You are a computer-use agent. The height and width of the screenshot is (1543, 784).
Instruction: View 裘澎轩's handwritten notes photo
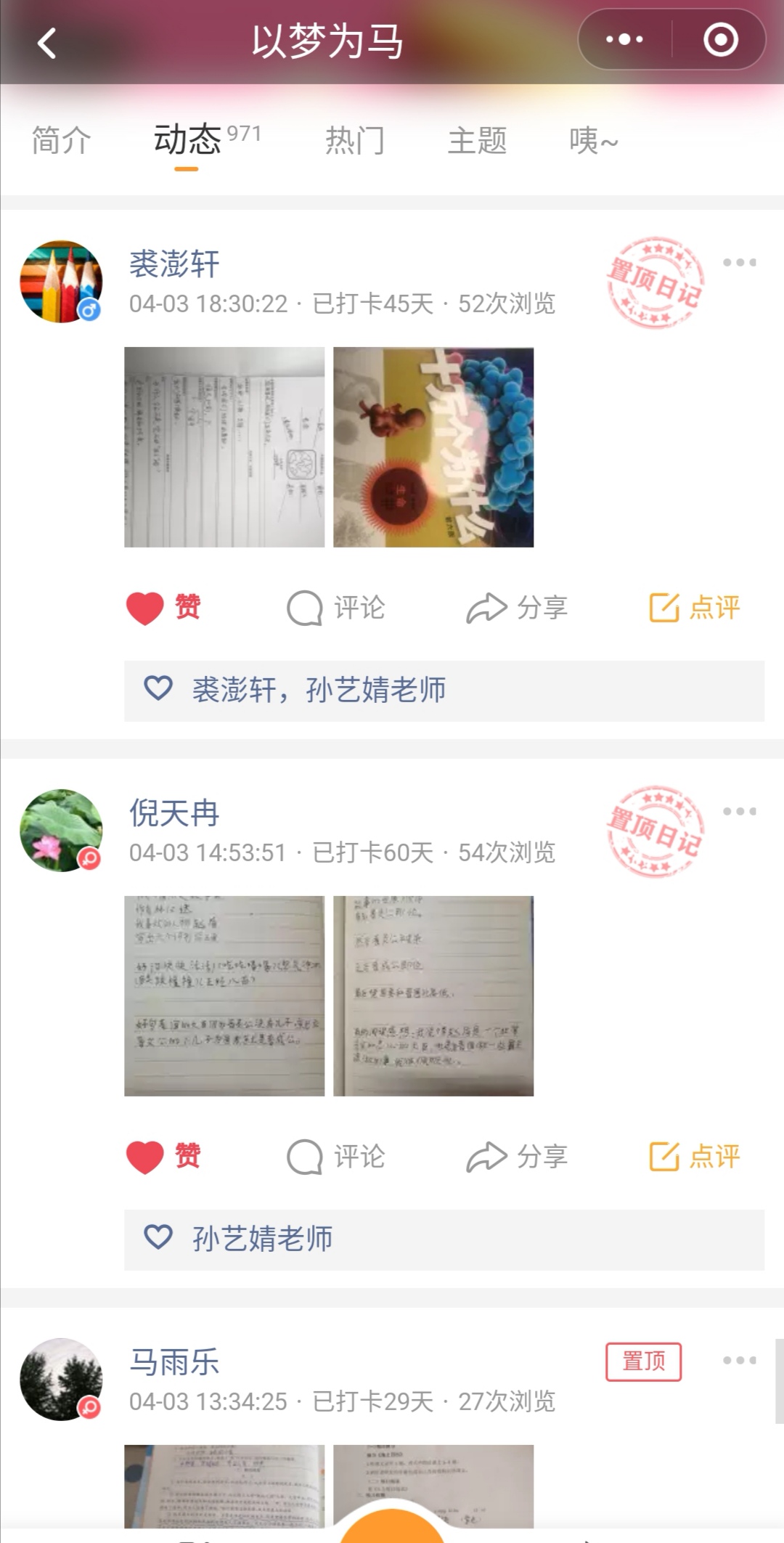click(224, 447)
